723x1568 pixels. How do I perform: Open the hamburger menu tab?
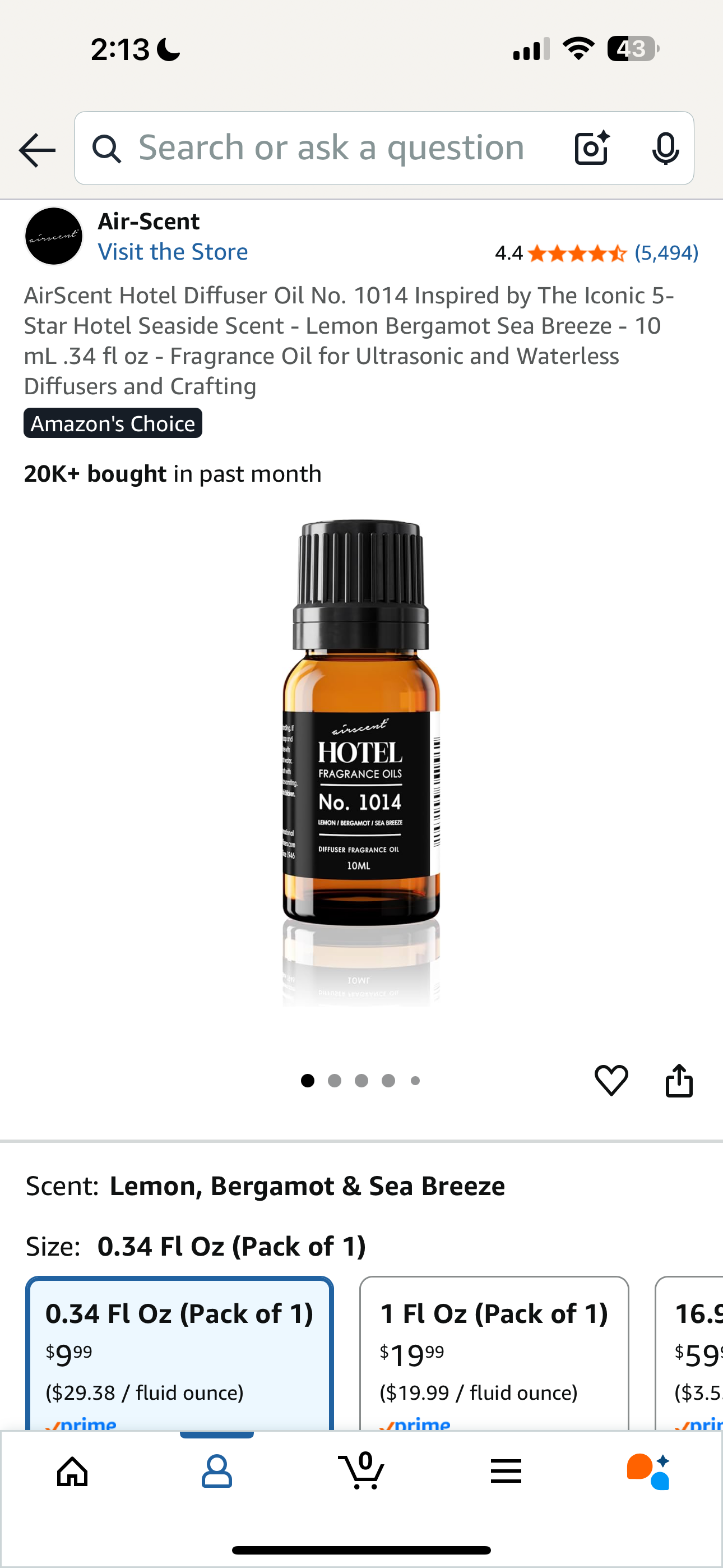point(506,1472)
